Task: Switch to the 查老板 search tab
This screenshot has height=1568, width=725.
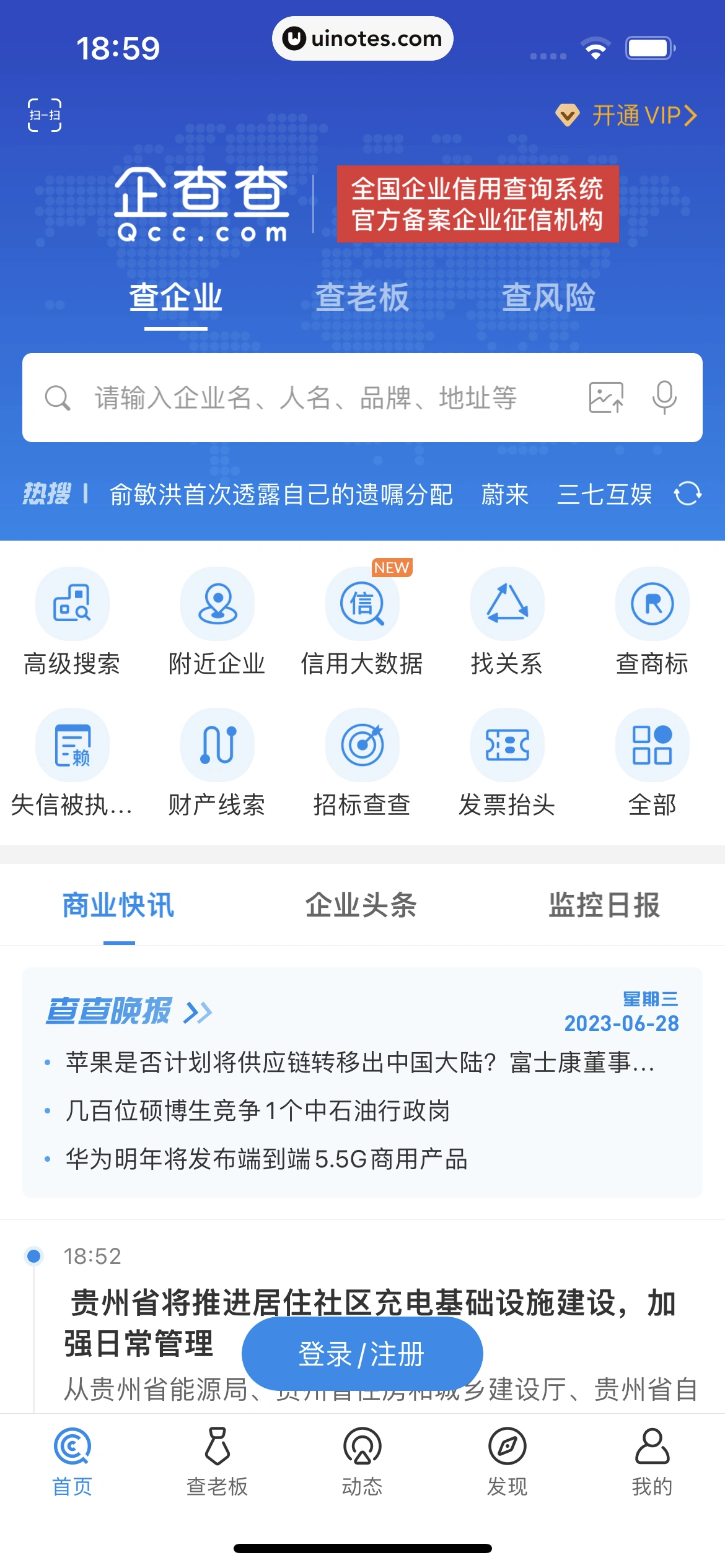Action: (362, 297)
